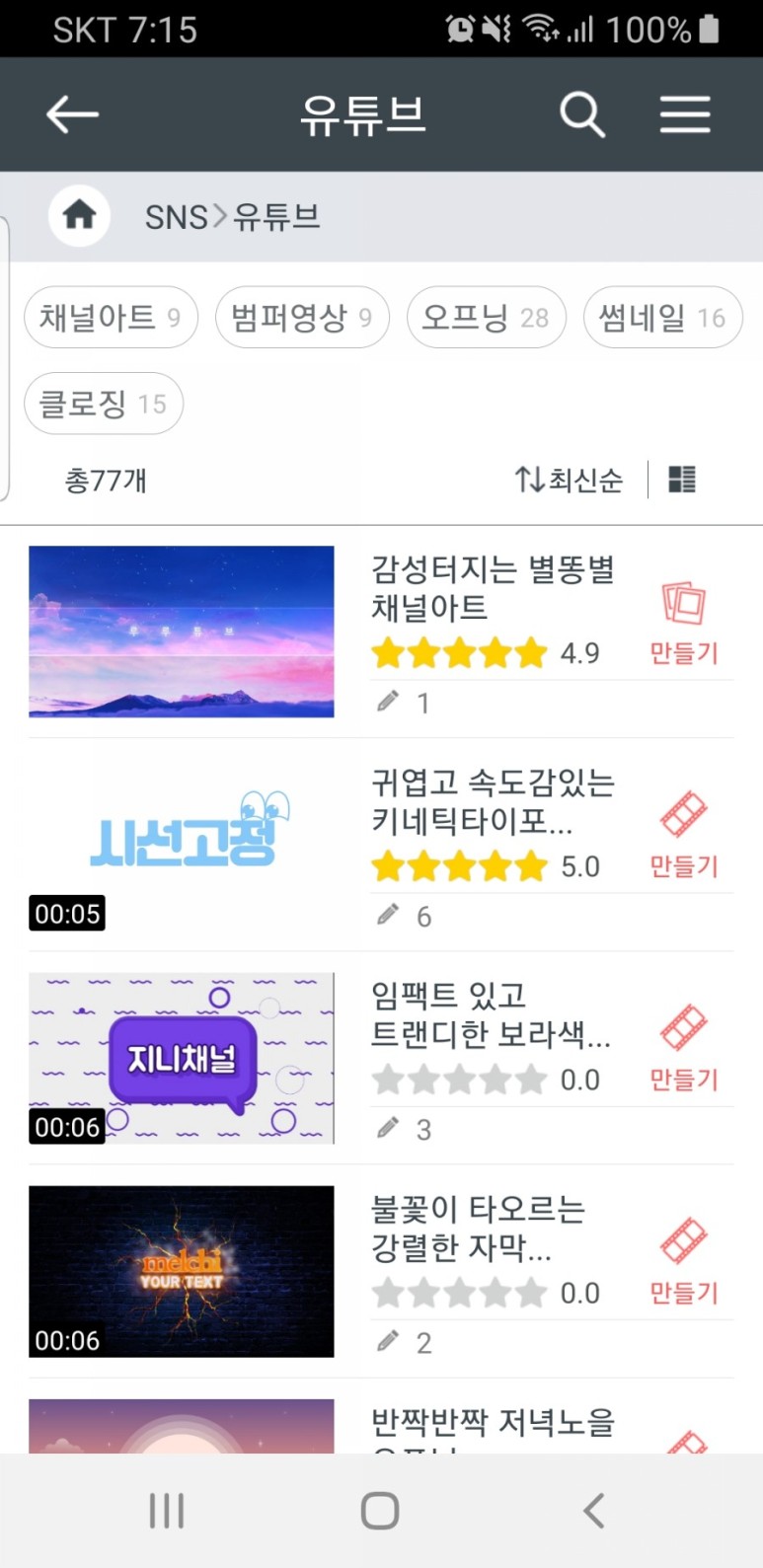Screen dimensions: 763x1568
Task: Tap the 5.0 star rating of 시선고정 template
Action: [x=459, y=865]
